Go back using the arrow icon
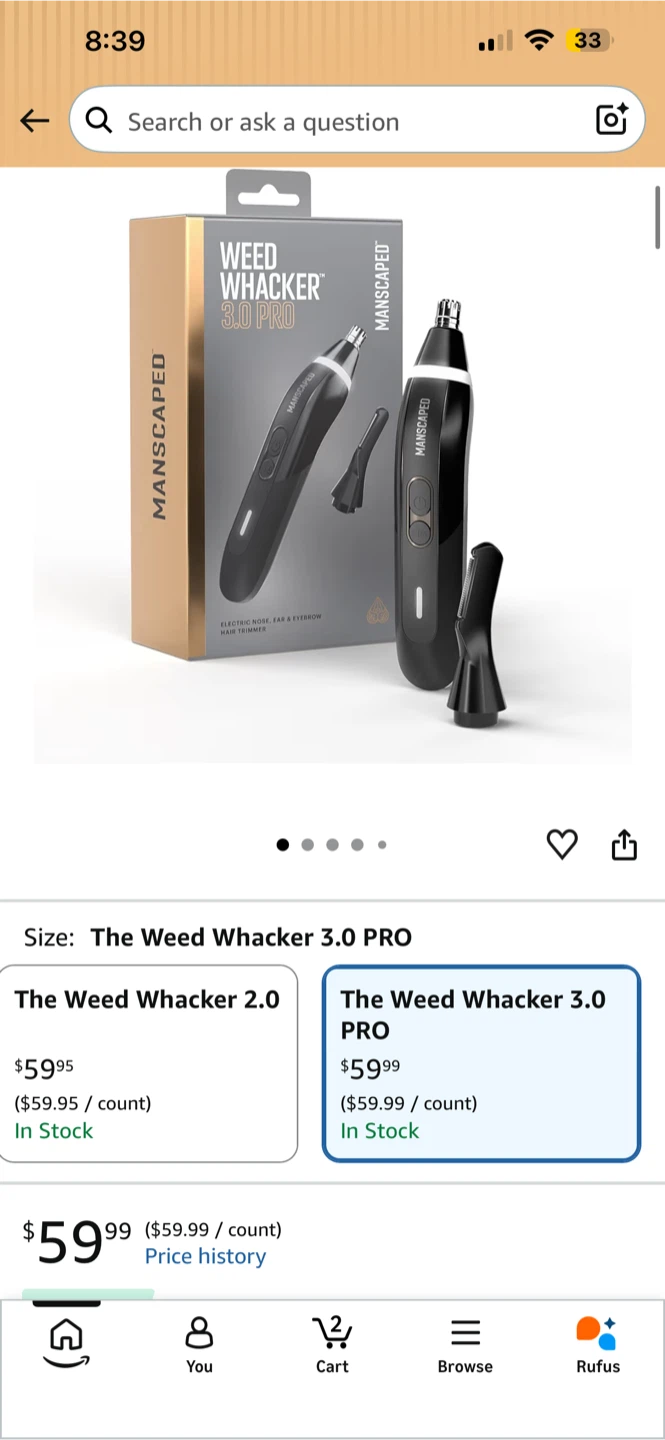Screen dimensions: 665x1440 (35, 121)
